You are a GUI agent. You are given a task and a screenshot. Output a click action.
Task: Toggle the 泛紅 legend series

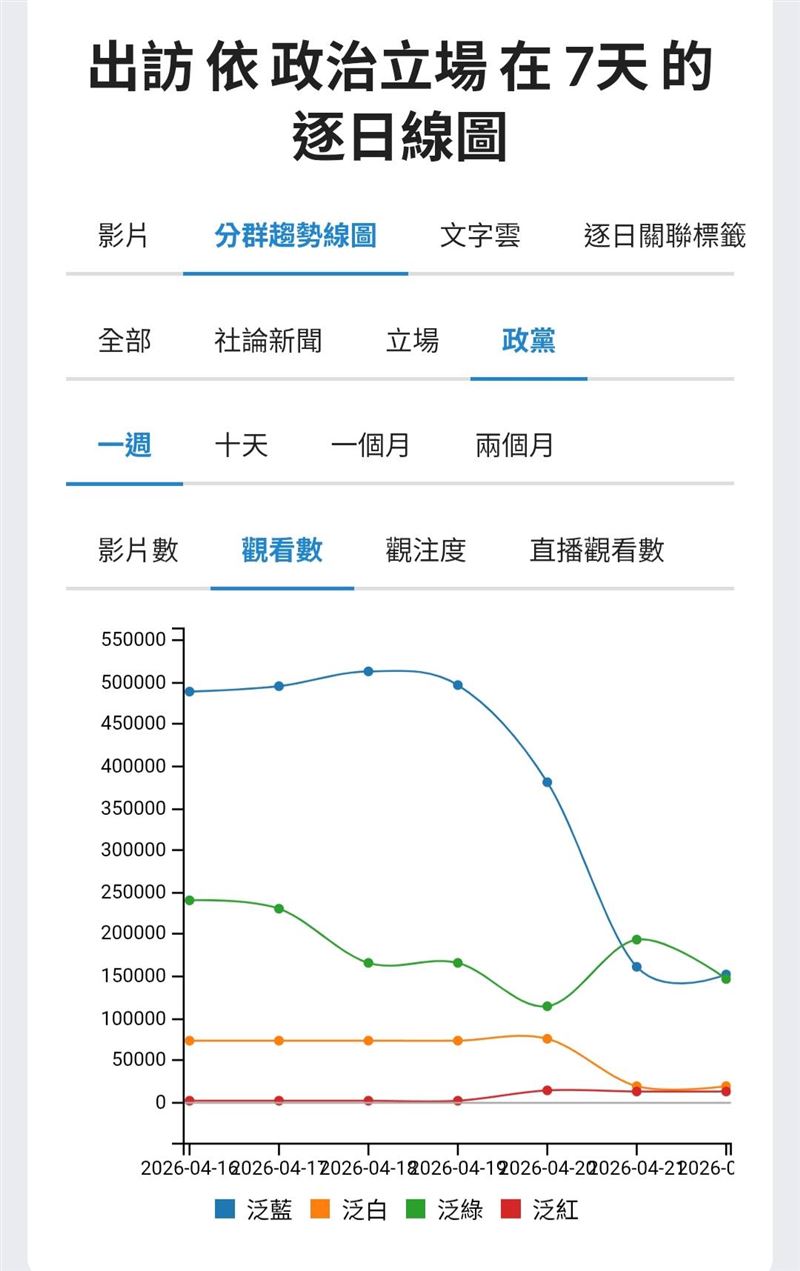click(x=540, y=1211)
